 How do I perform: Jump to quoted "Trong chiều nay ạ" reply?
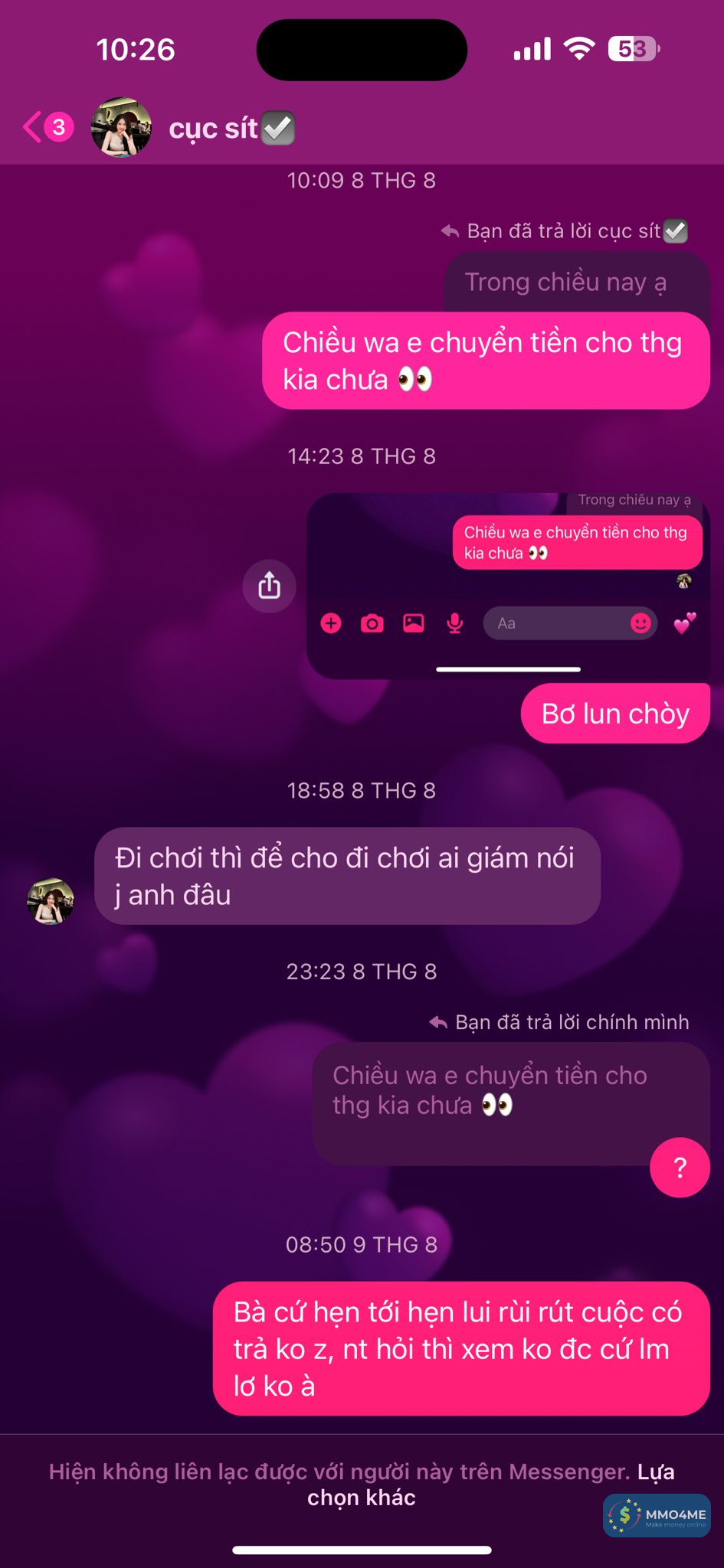[565, 283]
